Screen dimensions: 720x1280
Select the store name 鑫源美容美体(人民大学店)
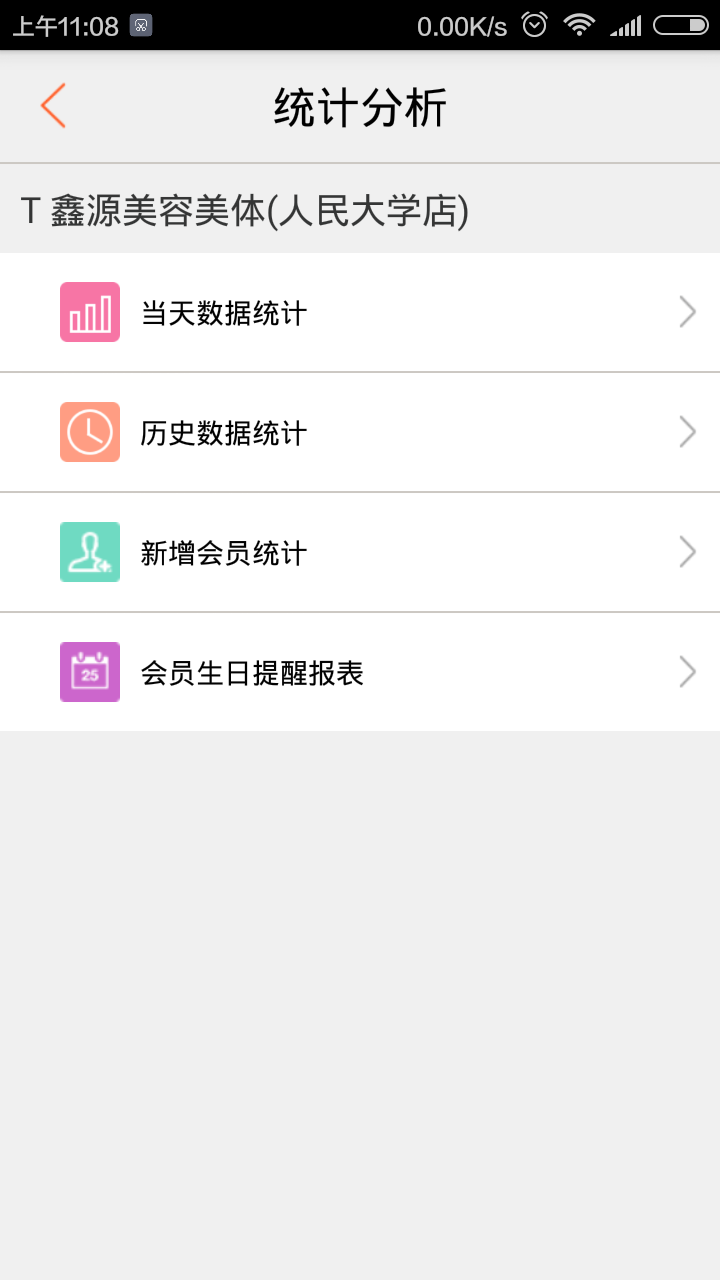point(246,209)
